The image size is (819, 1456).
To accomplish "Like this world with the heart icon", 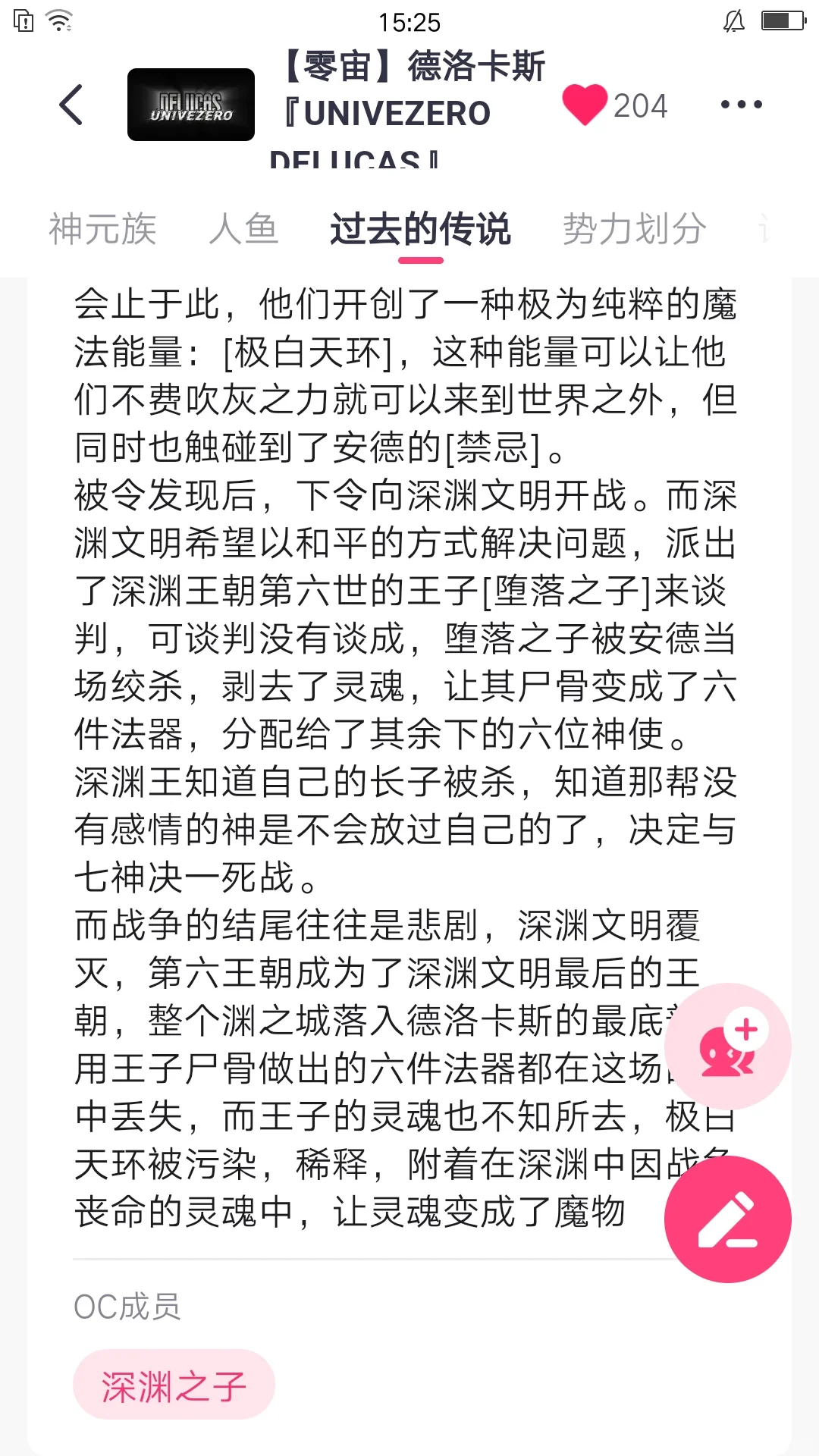I will point(584,105).
